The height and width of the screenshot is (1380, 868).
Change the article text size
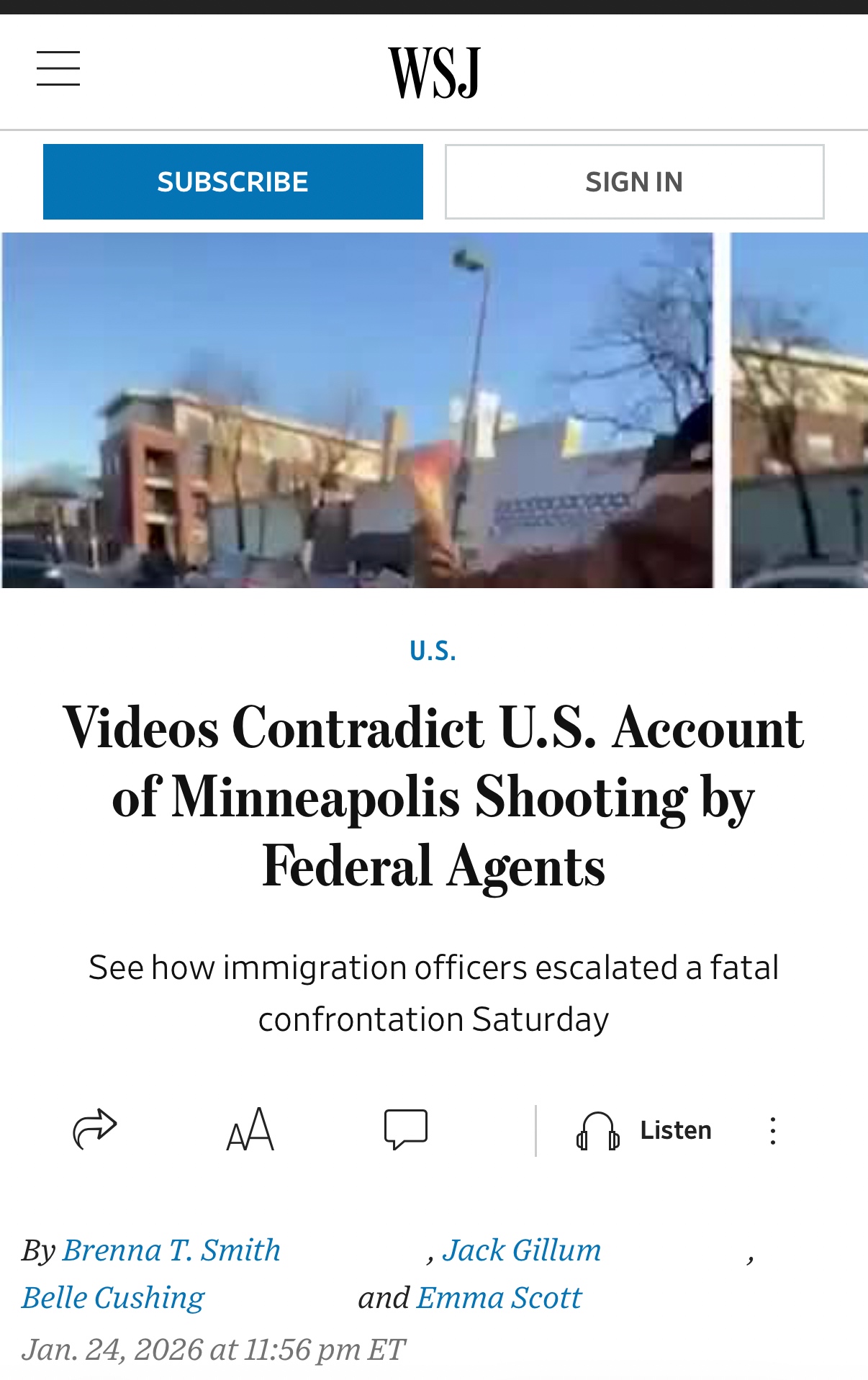(250, 1129)
